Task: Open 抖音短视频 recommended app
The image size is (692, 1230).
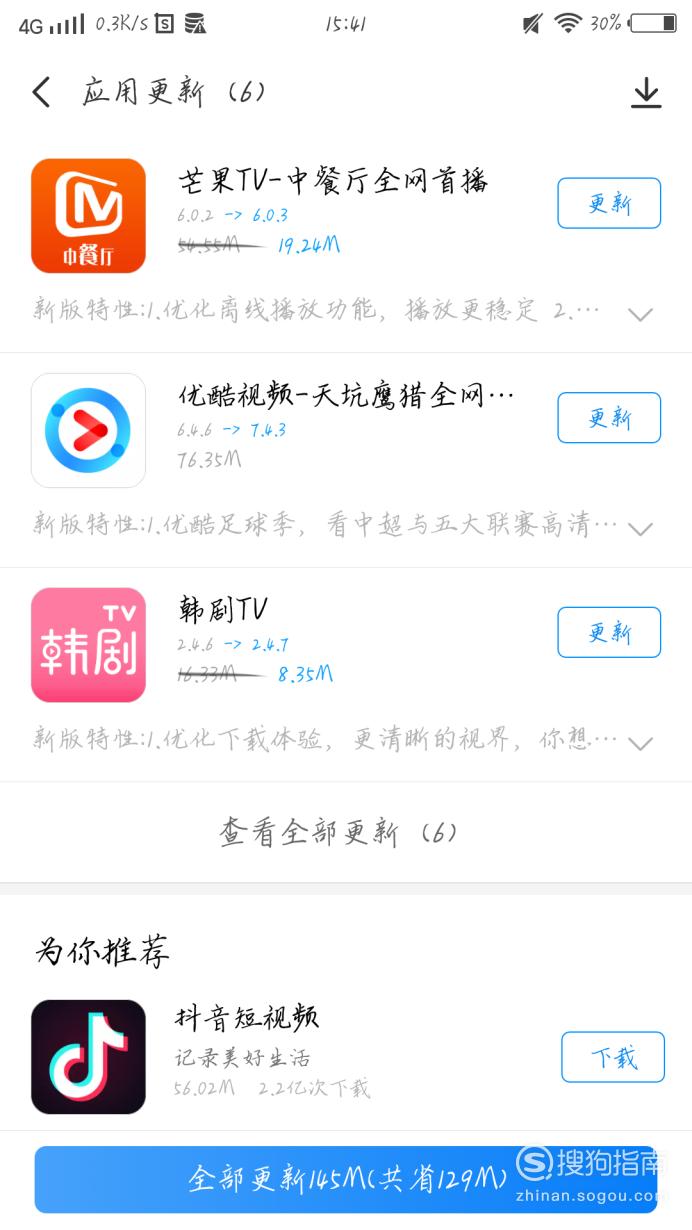Action: coord(88,1057)
